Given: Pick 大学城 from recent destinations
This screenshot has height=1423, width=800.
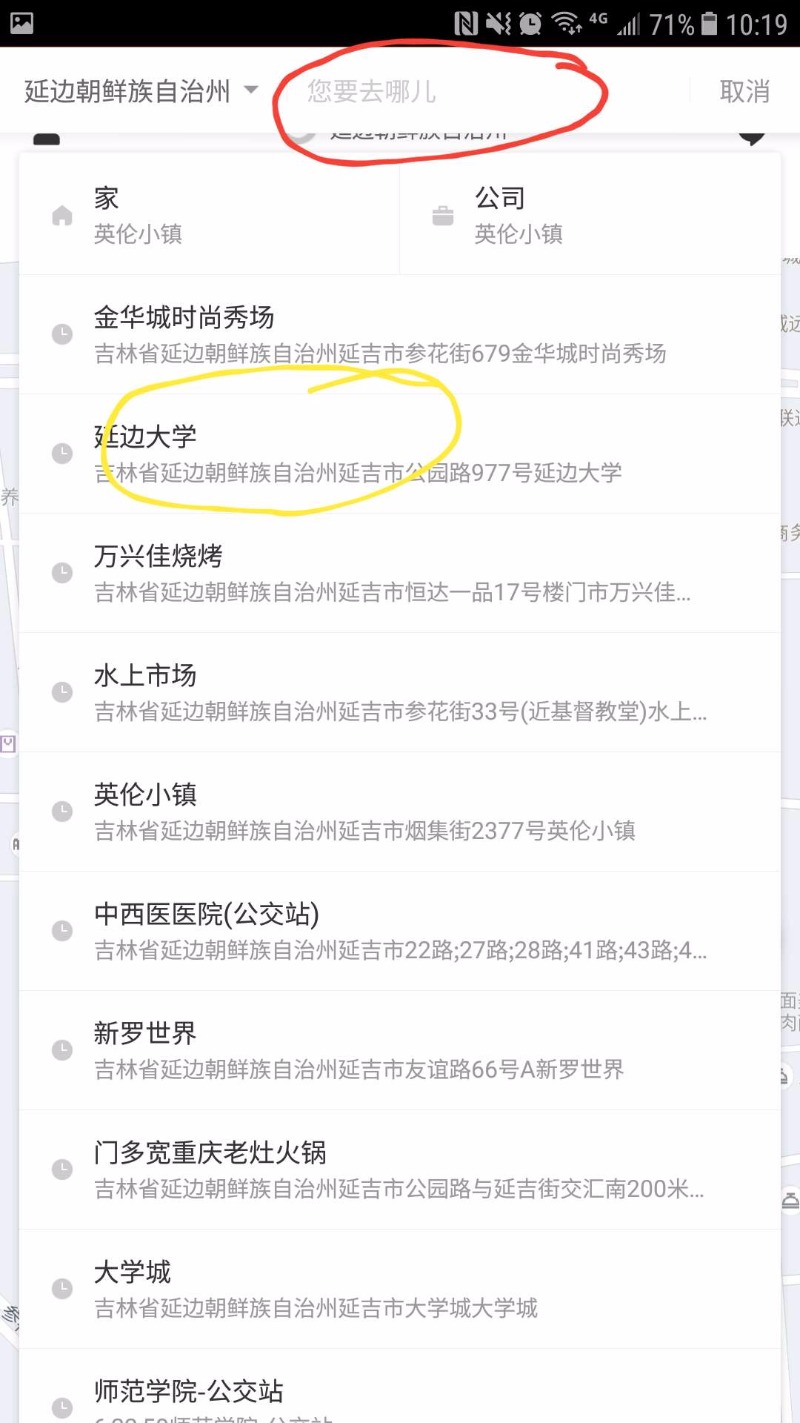Looking at the screenshot, I should 400,1288.
